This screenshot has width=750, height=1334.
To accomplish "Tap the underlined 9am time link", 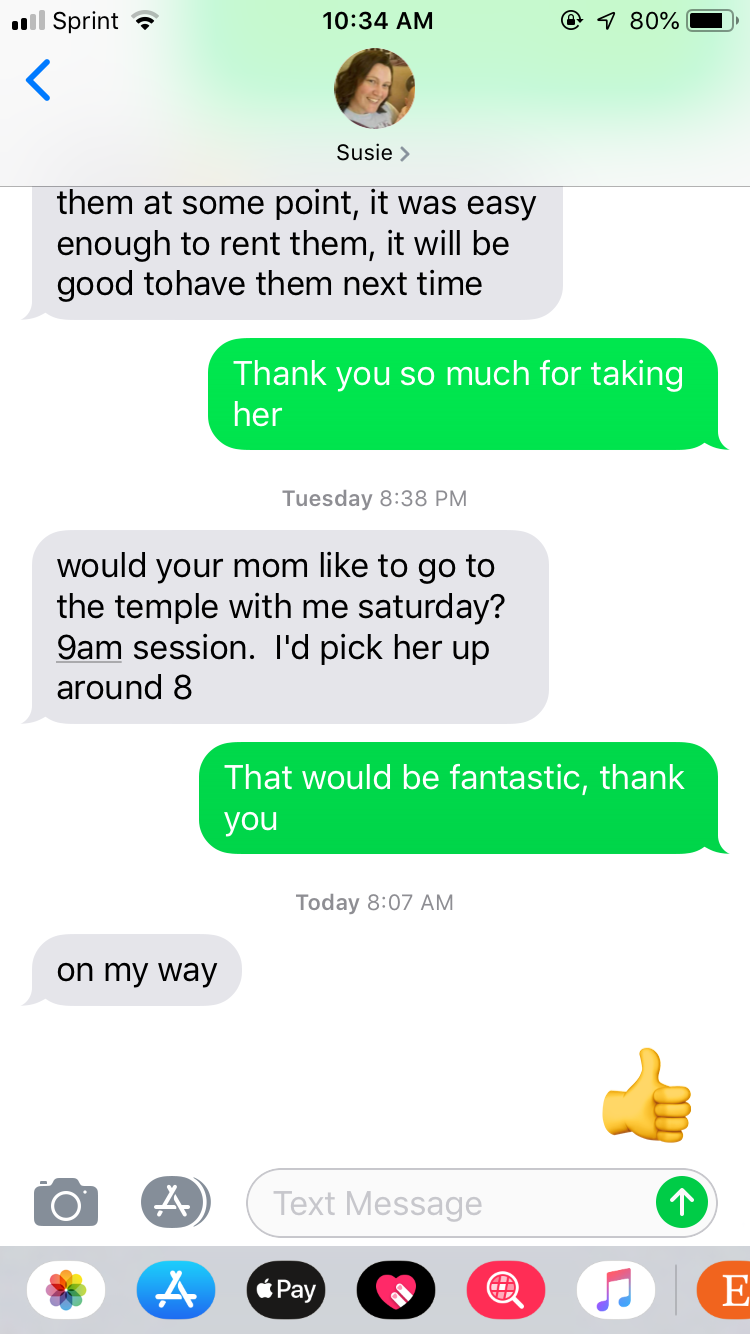I will tap(89, 647).
